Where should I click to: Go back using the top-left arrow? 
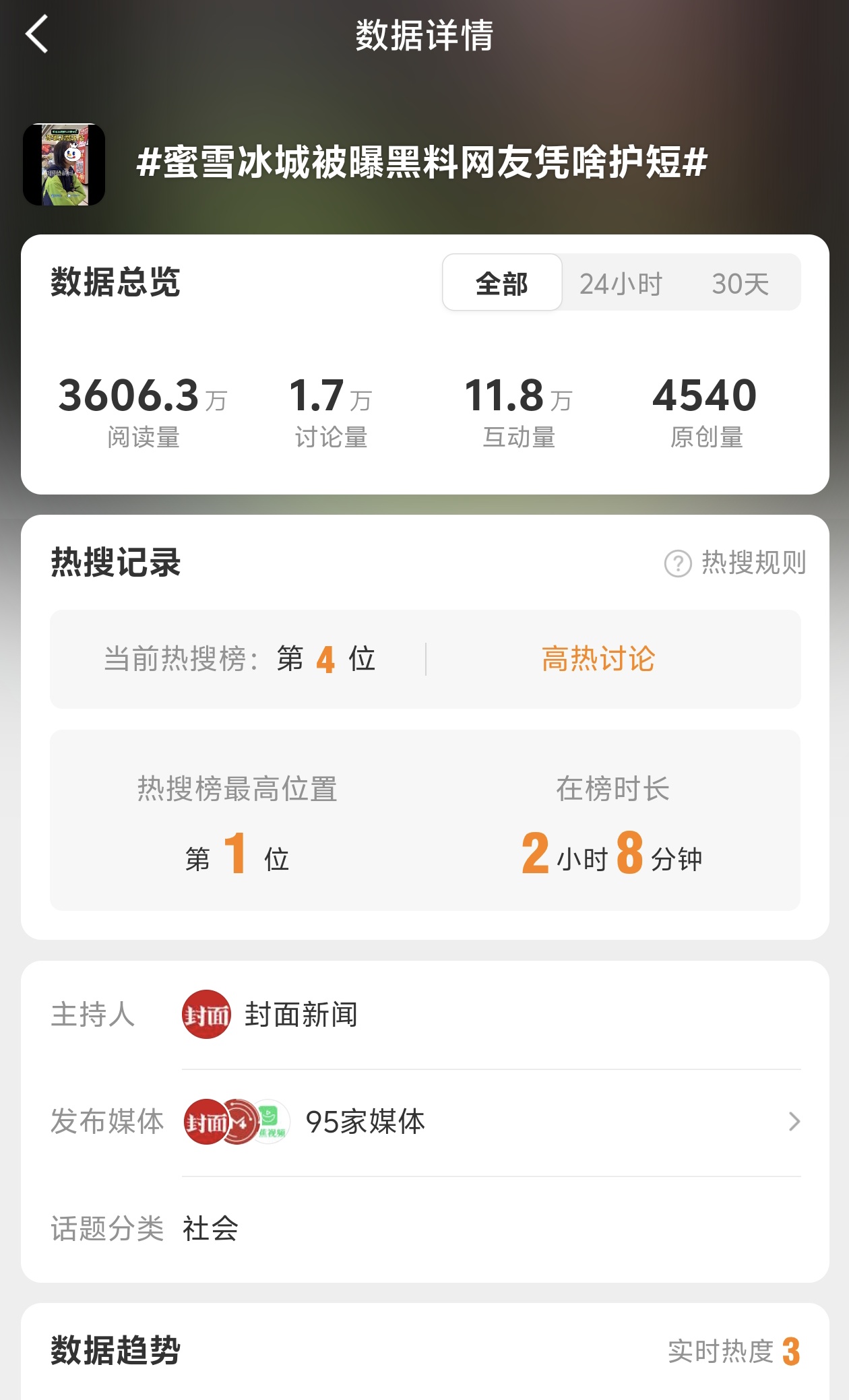[37, 34]
